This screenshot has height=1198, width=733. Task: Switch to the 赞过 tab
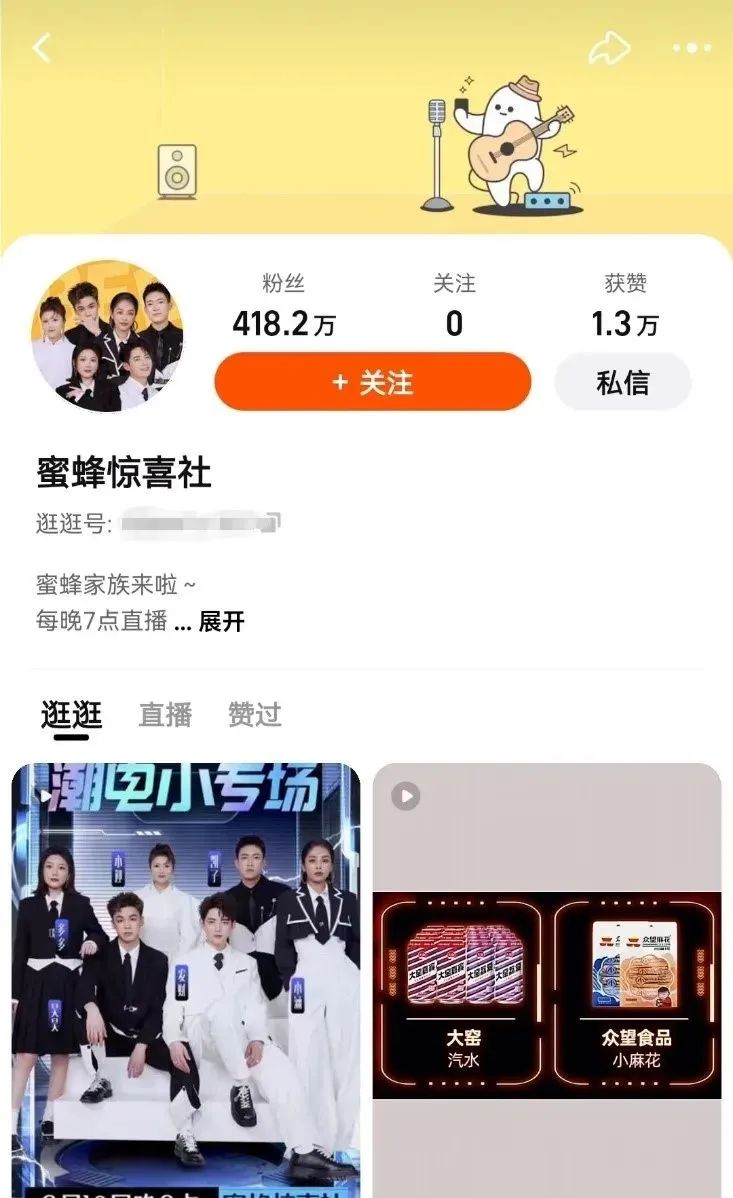click(255, 715)
